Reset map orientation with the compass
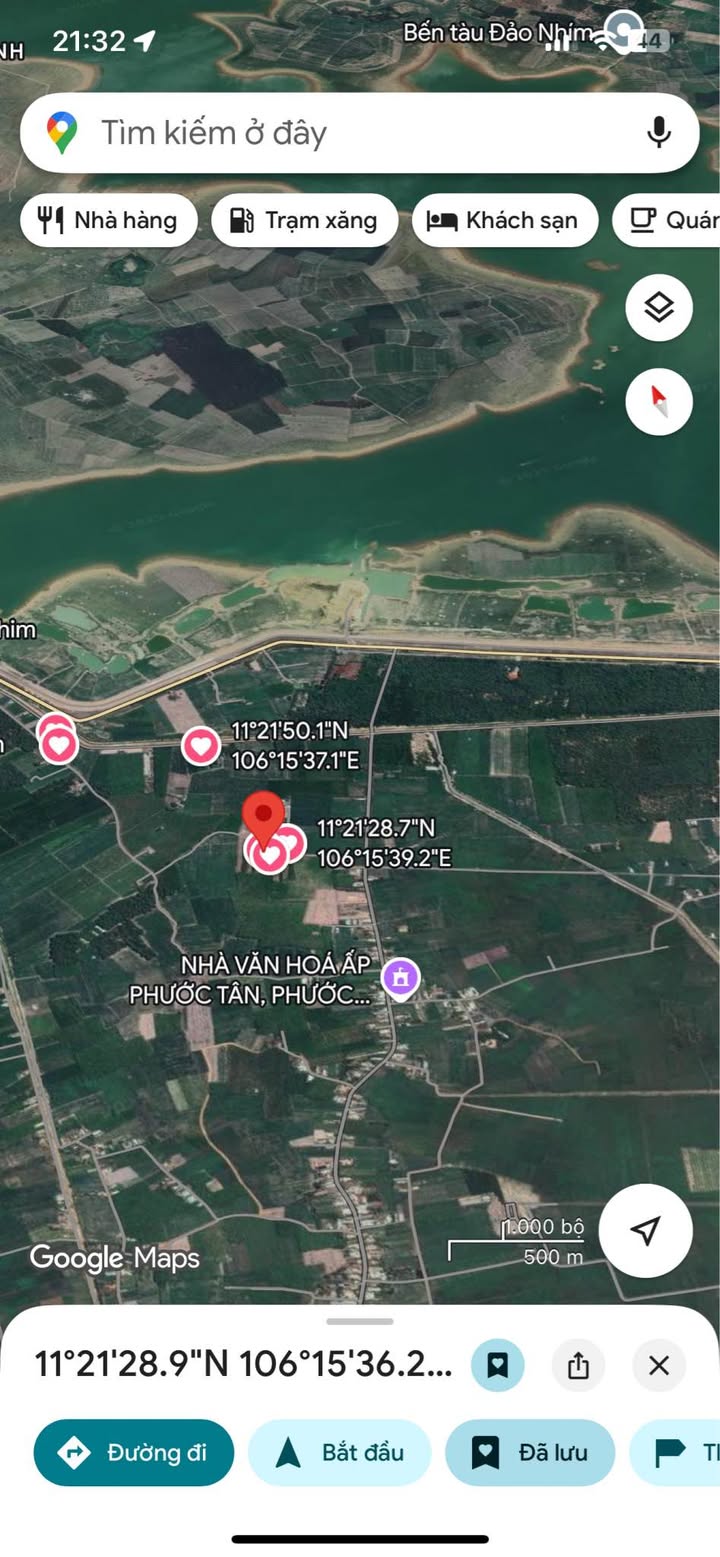 [x=658, y=401]
